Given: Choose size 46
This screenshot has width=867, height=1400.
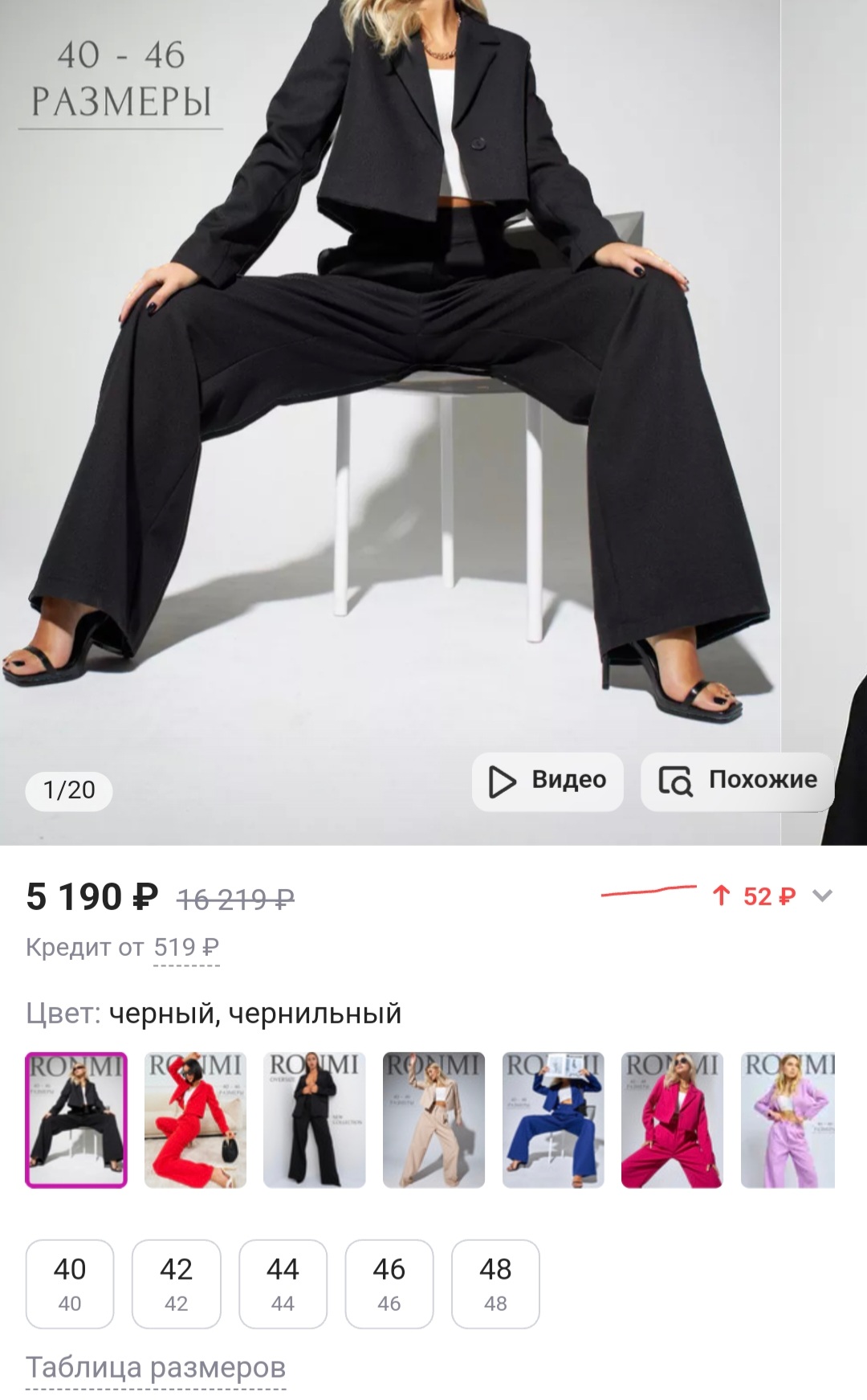Looking at the screenshot, I should click(389, 1284).
